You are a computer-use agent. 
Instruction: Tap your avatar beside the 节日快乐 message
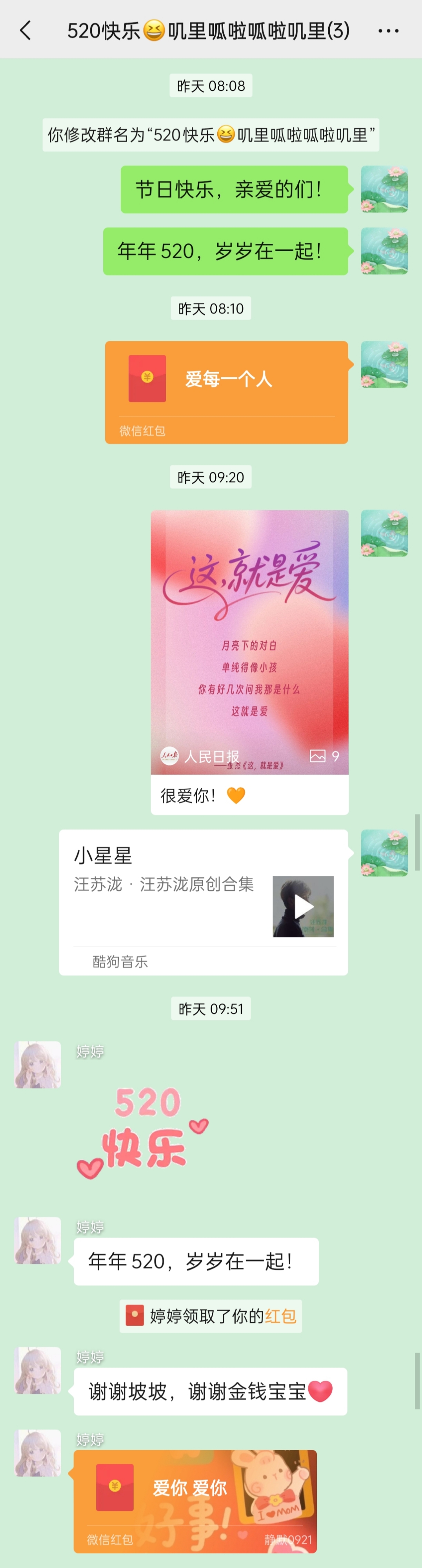[384, 189]
